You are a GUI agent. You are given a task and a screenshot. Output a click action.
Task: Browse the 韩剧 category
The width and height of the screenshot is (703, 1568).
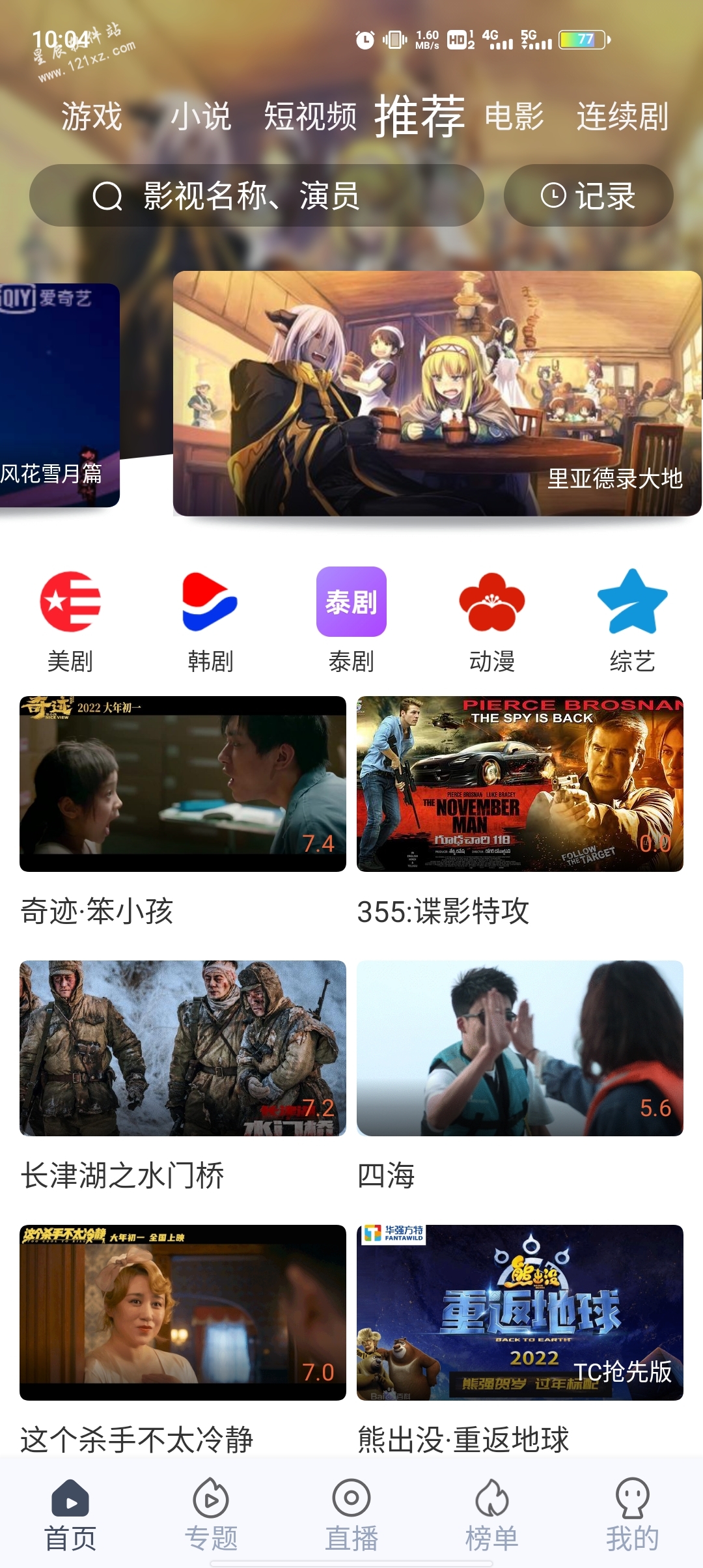pyautogui.click(x=210, y=620)
